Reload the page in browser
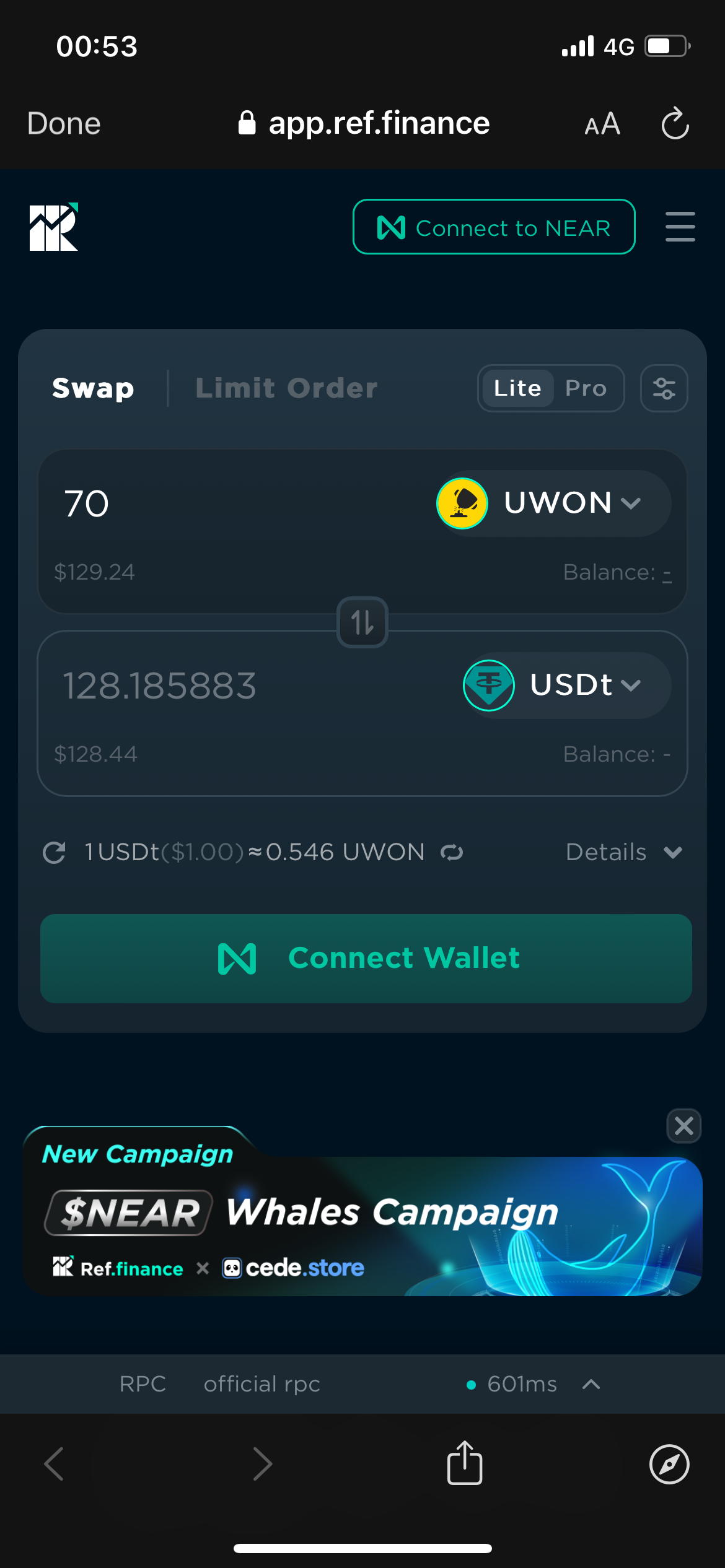Image resolution: width=725 pixels, height=1568 pixels. tap(675, 124)
